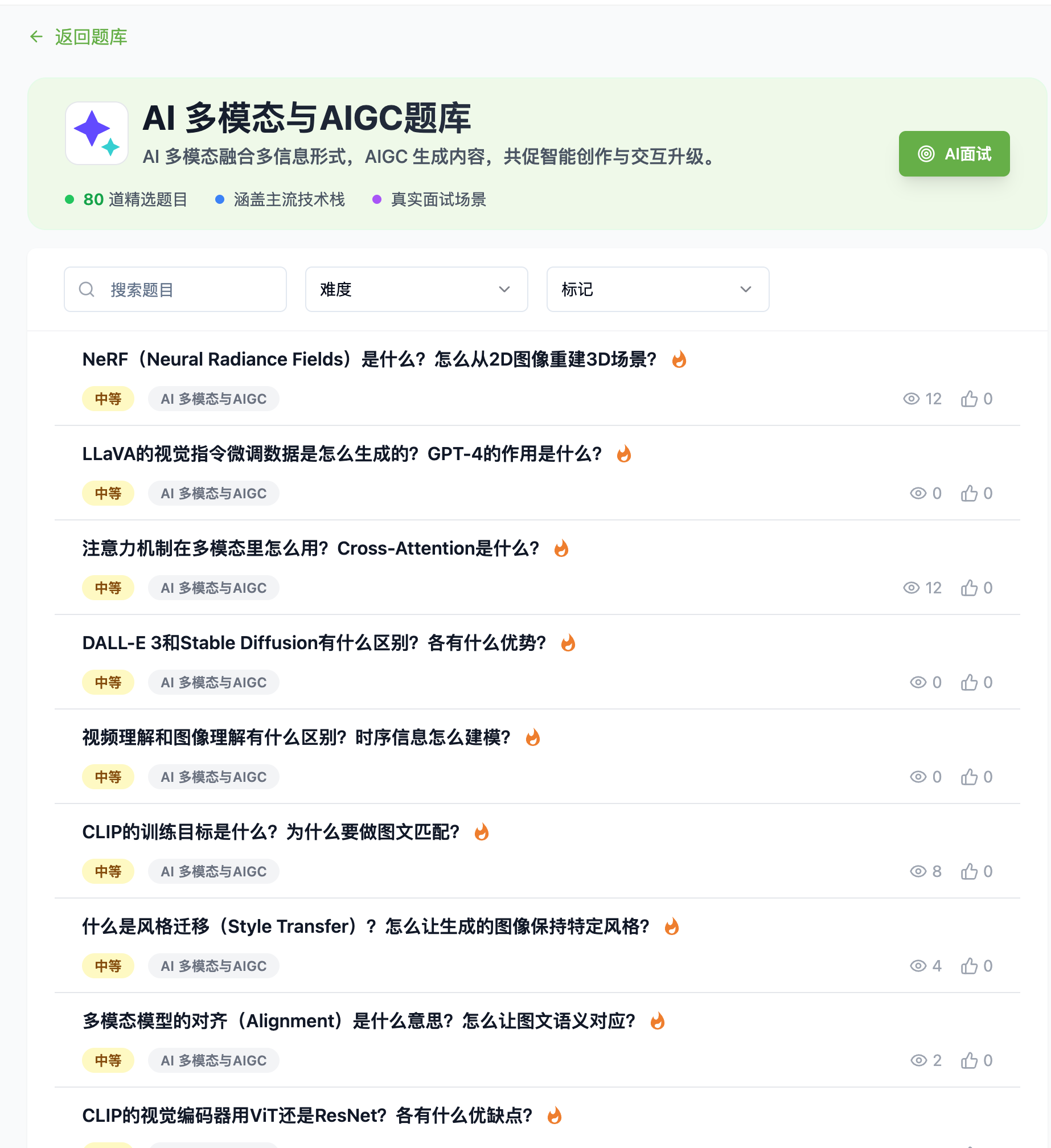This screenshot has width=1051, height=1148.
Task: Like the CLIP的训练目标 question
Action: (x=969, y=871)
